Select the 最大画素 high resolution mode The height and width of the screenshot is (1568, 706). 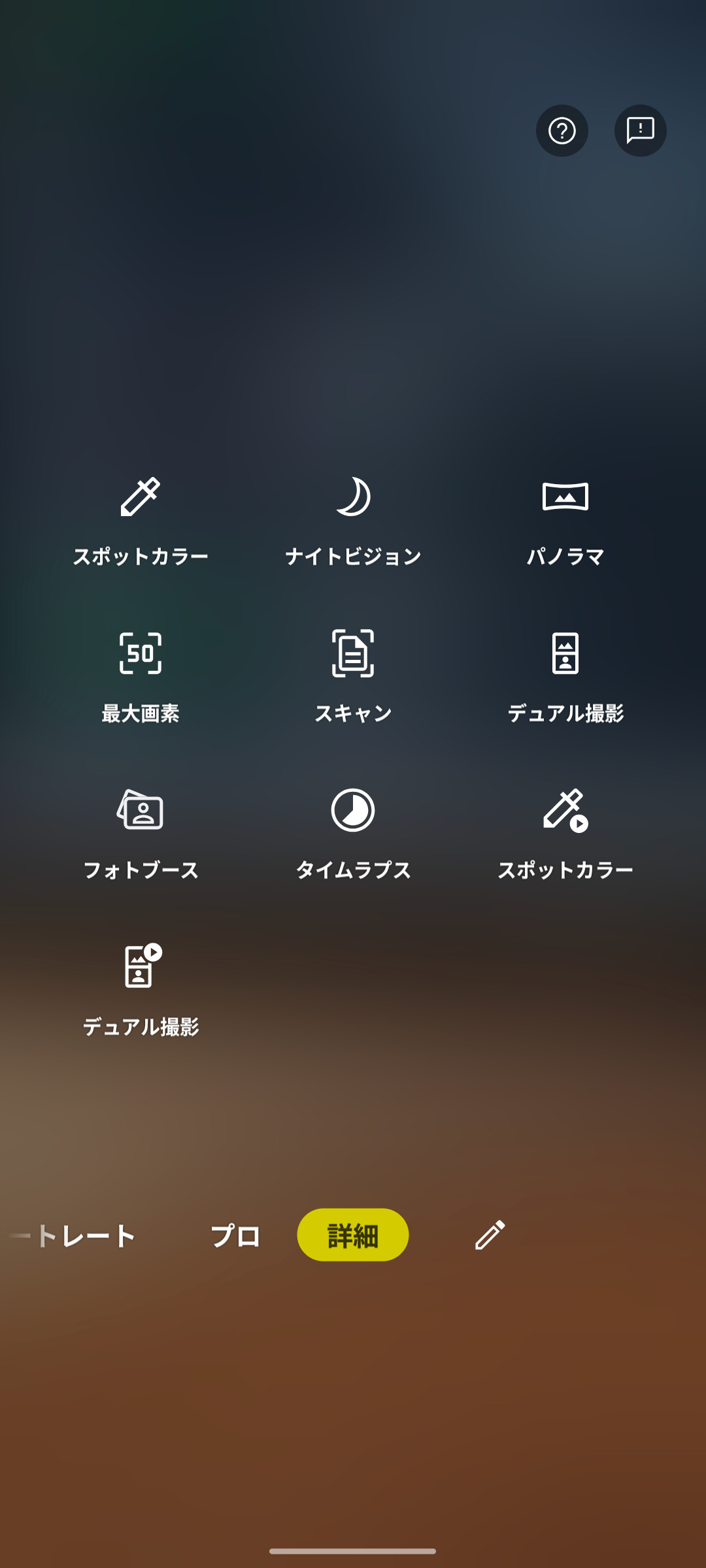(141, 676)
